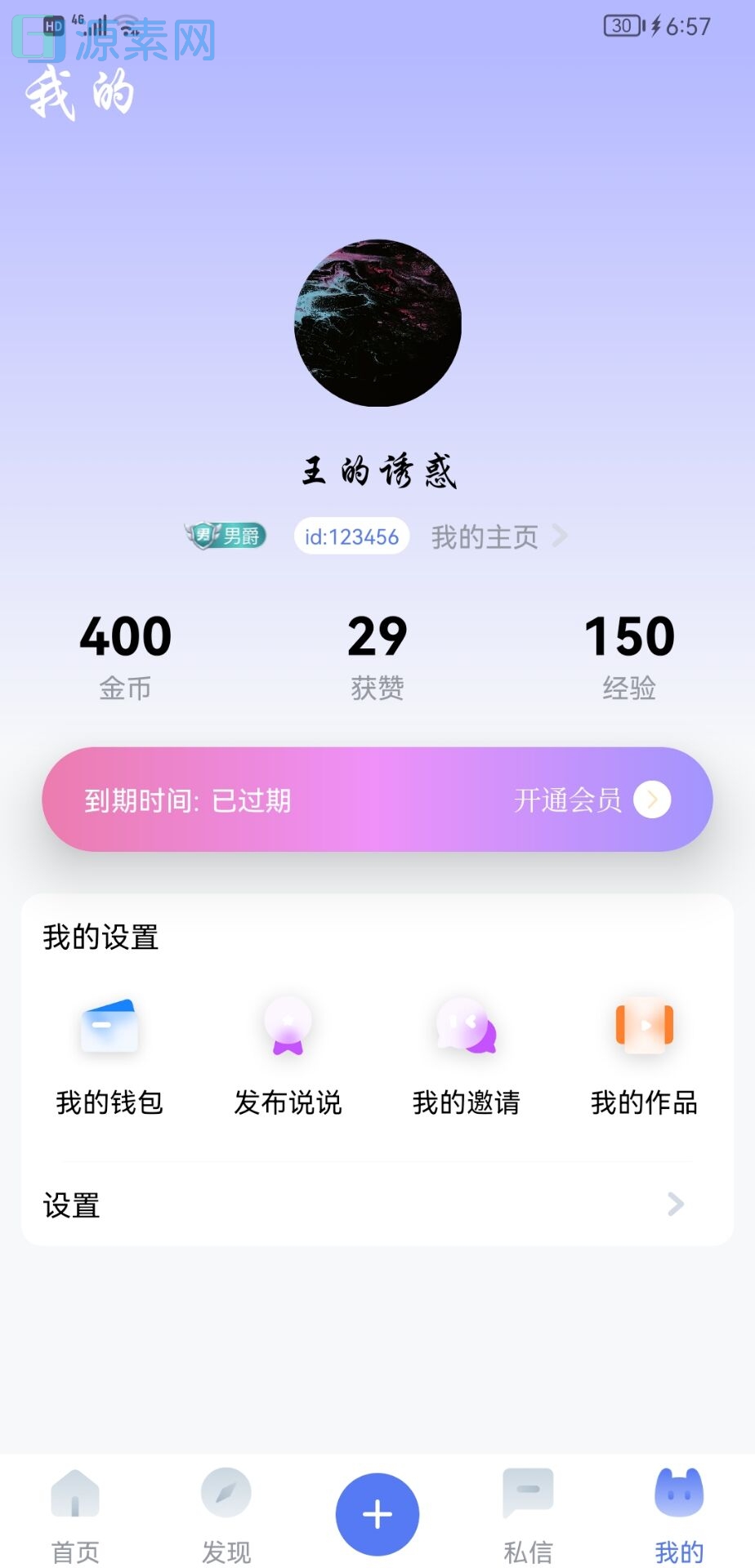Tap the center plus button to create
Viewport: 755px width, 1568px height.
click(x=377, y=1512)
